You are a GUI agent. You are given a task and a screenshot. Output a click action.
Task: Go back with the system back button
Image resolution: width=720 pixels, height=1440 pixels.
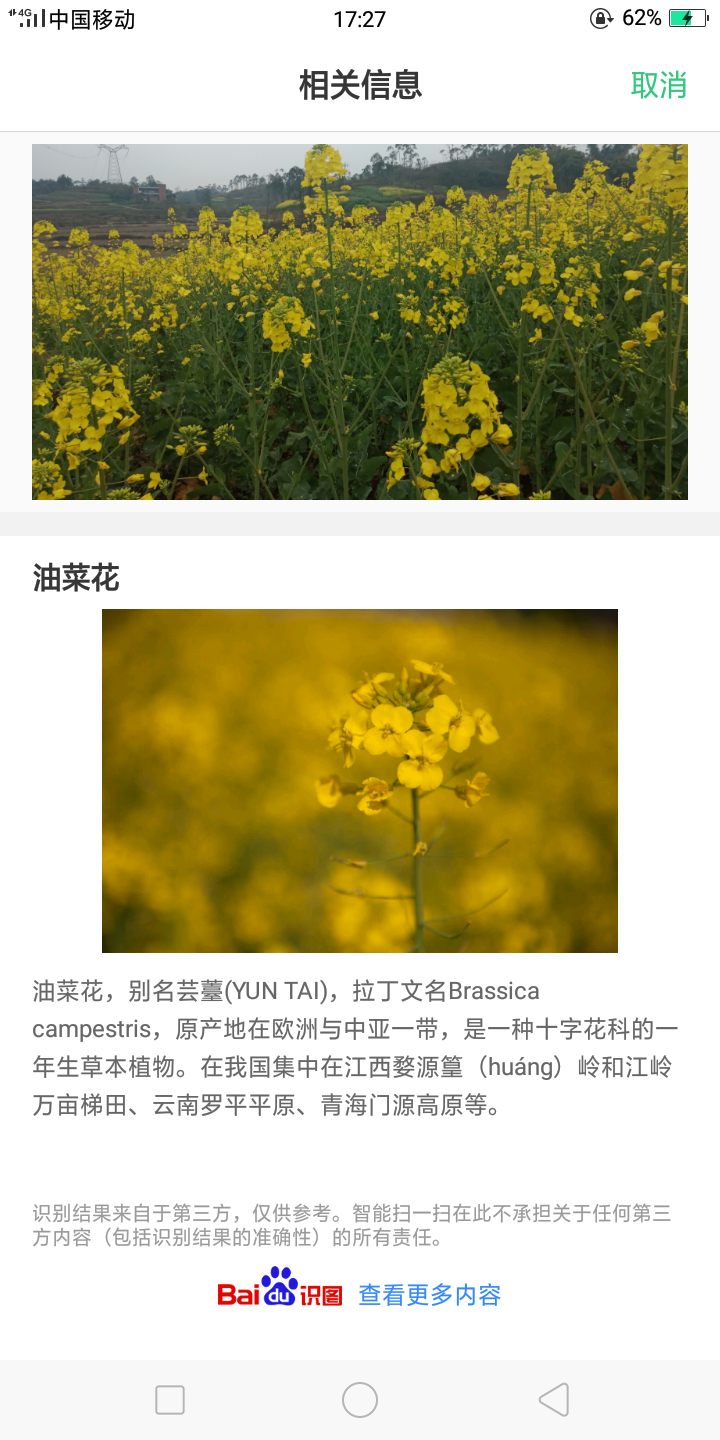pyautogui.click(x=554, y=1400)
